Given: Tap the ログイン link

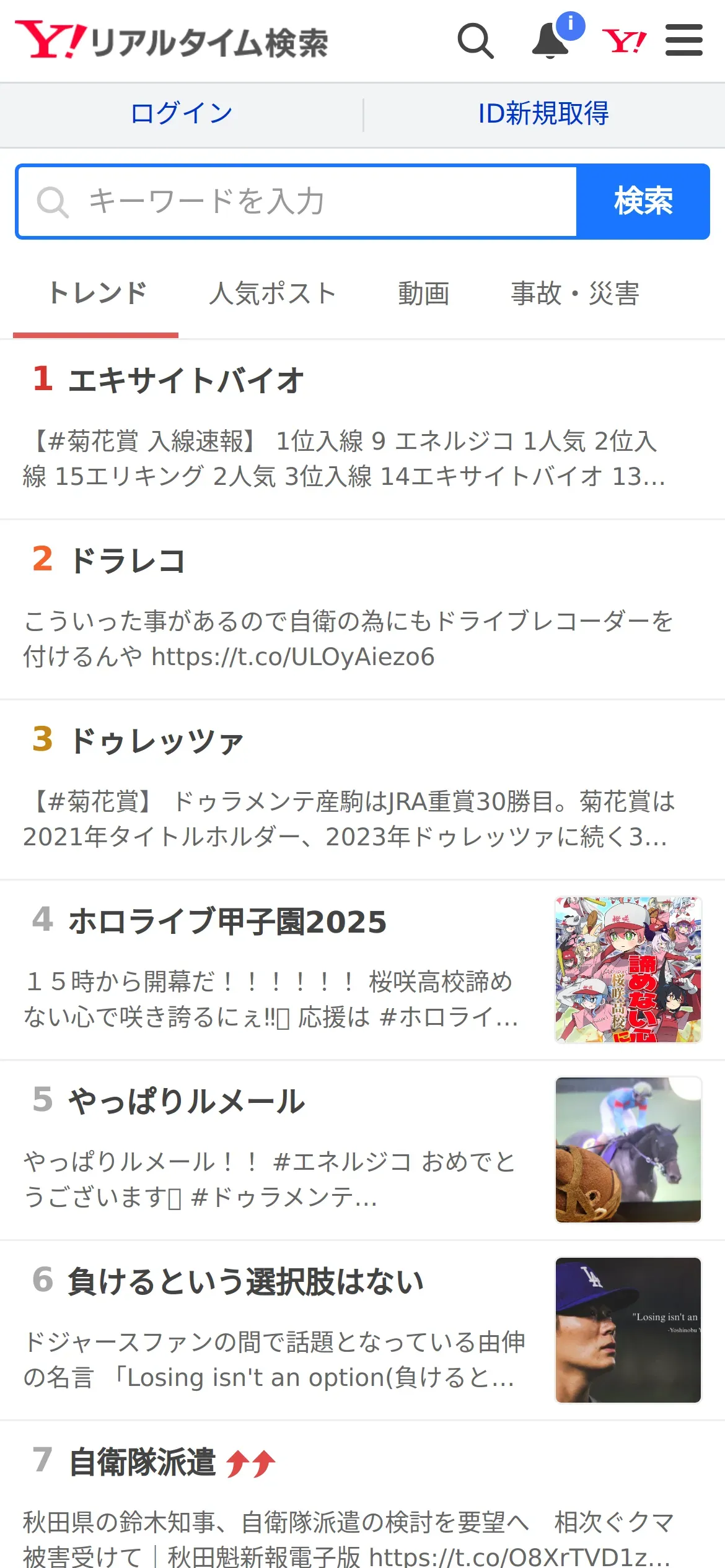Looking at the screenshot, I should click(181, 114).
